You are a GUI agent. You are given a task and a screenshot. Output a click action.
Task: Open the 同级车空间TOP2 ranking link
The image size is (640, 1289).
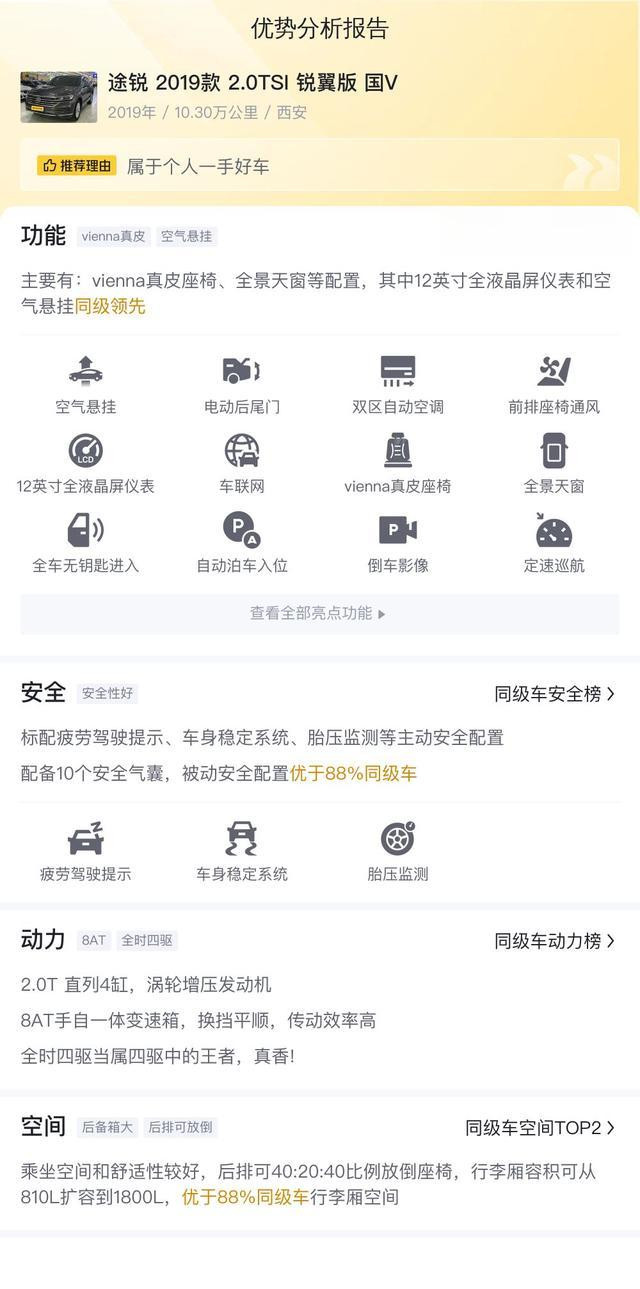(540, 1127)
